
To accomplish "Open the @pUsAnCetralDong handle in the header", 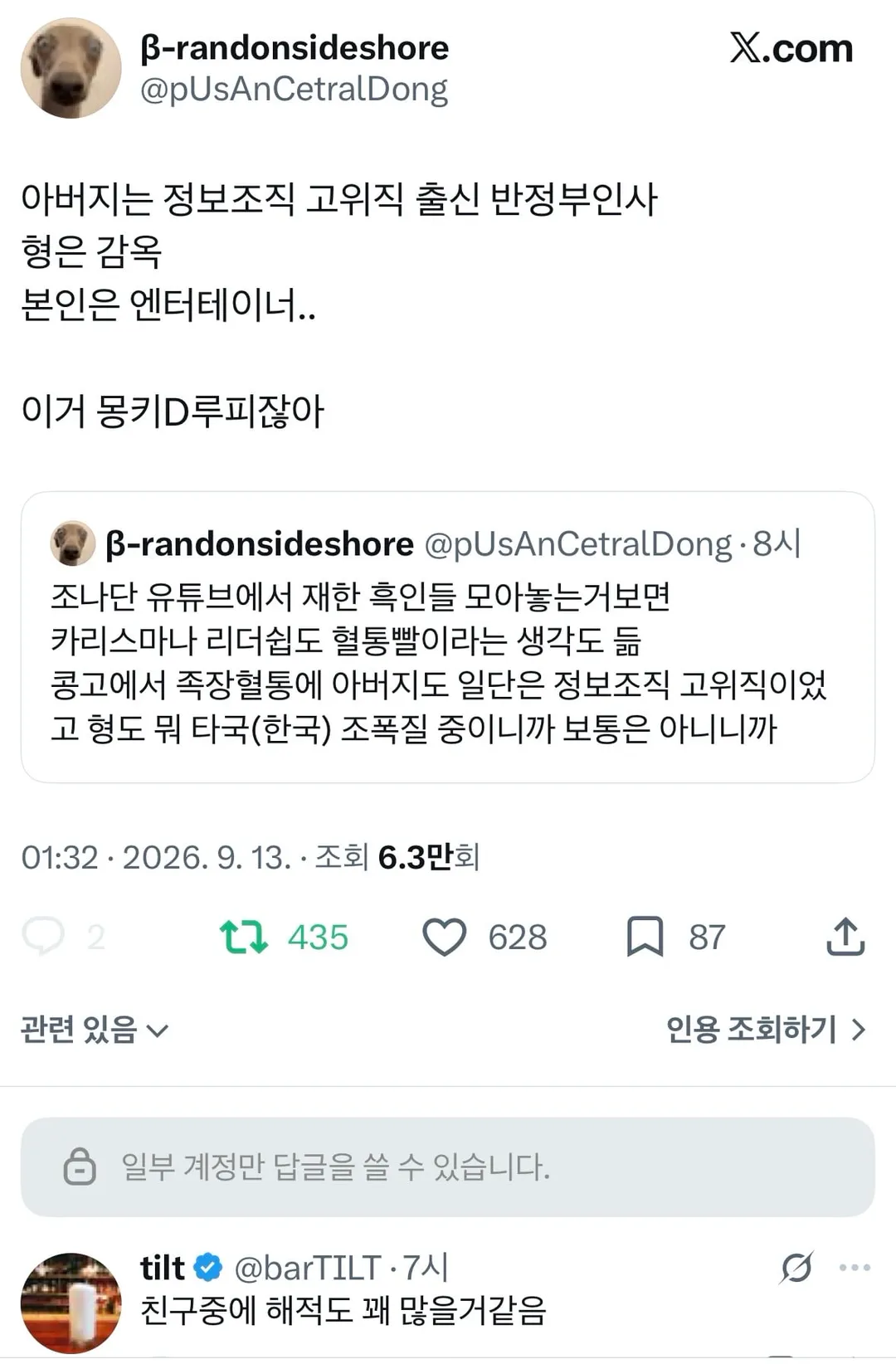I will (x=295, y=89).
